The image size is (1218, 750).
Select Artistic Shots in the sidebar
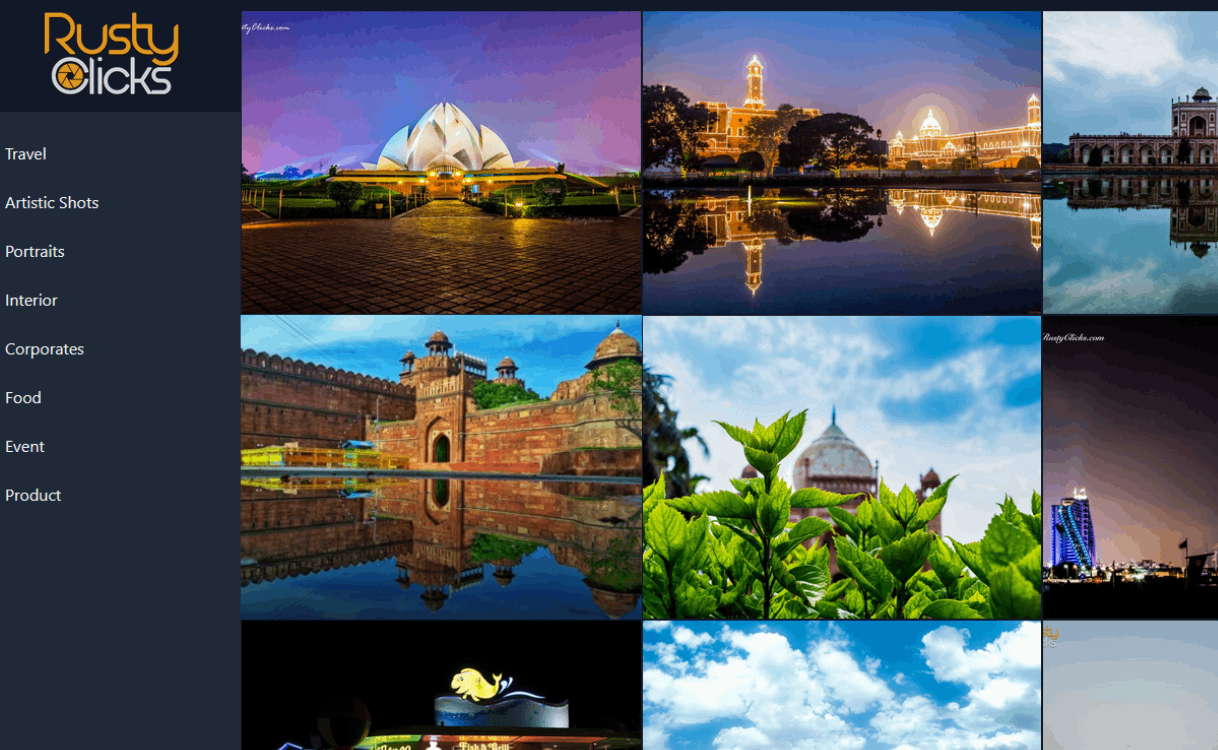[52, 203]
